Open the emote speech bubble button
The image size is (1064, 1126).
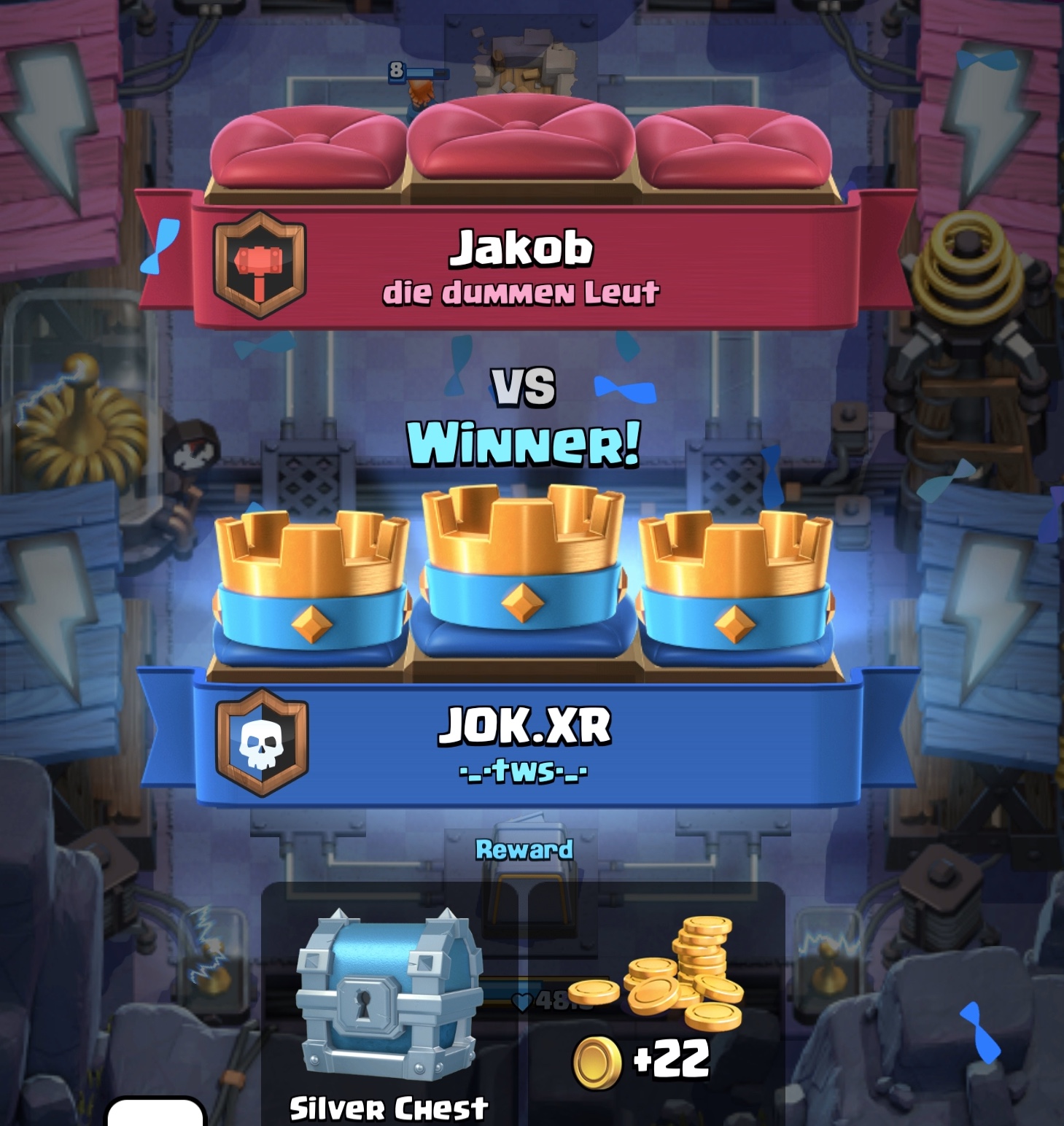tap(156, 1113)
